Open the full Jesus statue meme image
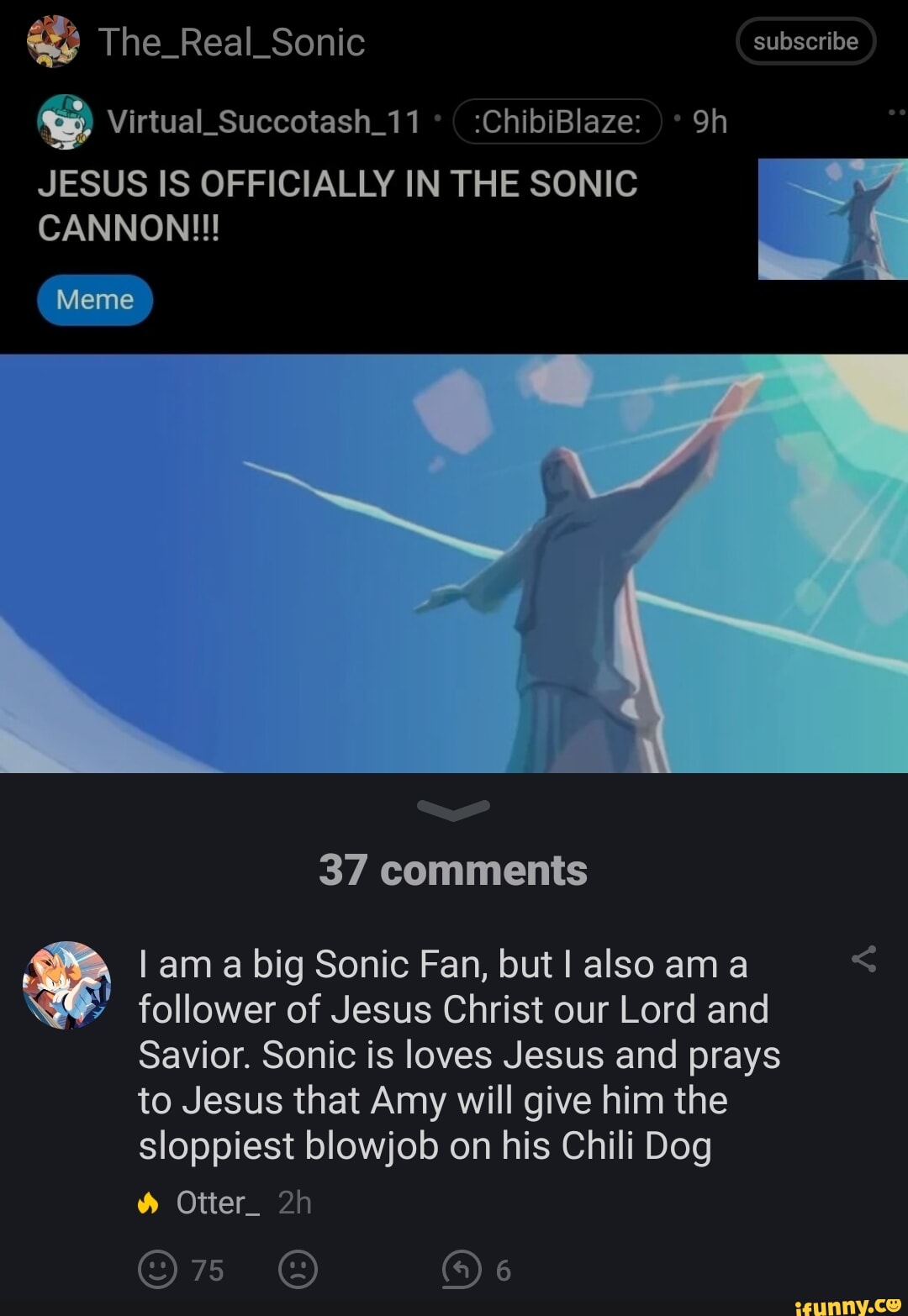908x1316 pixels. tap(454, 563)
